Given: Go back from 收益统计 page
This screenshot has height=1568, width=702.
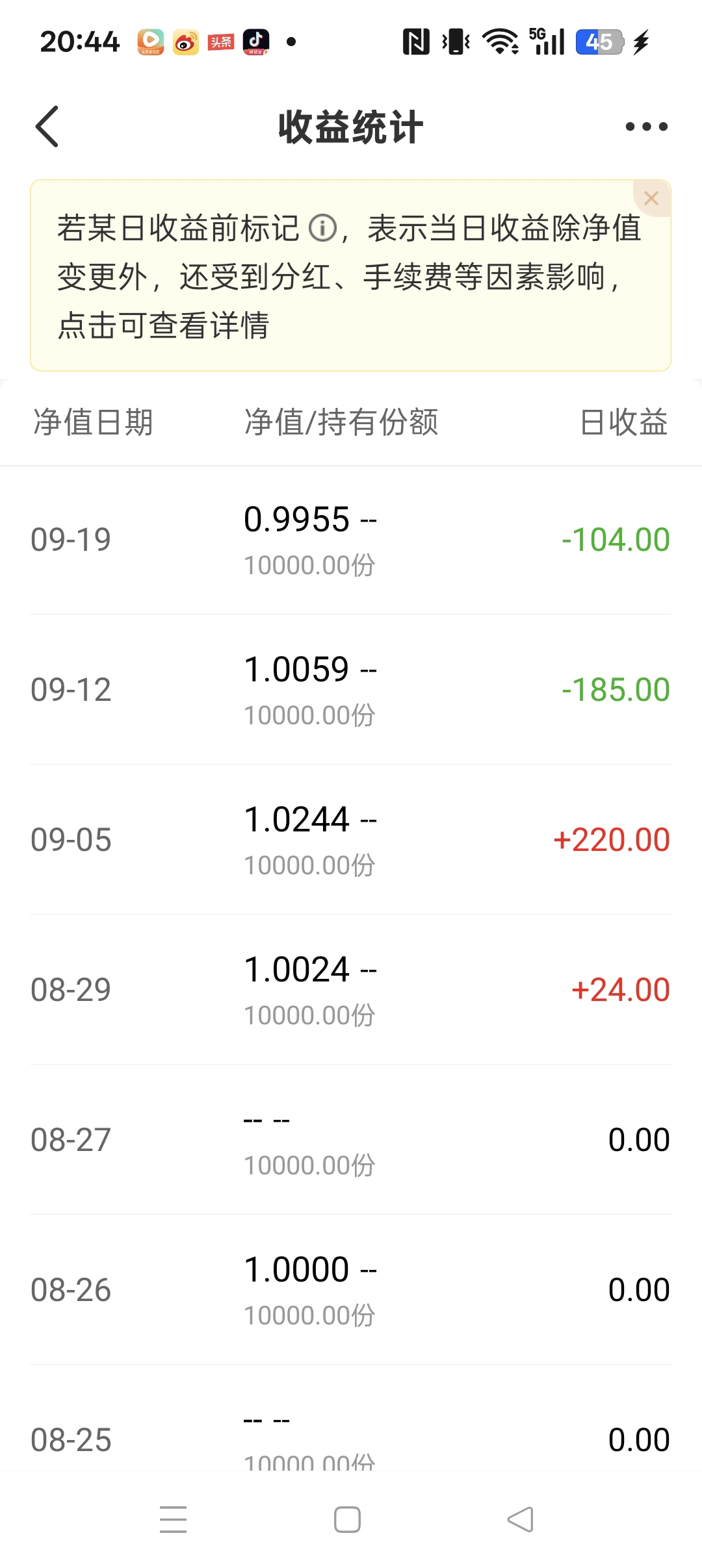Looking at the screenshot, I should pos(47,127).
